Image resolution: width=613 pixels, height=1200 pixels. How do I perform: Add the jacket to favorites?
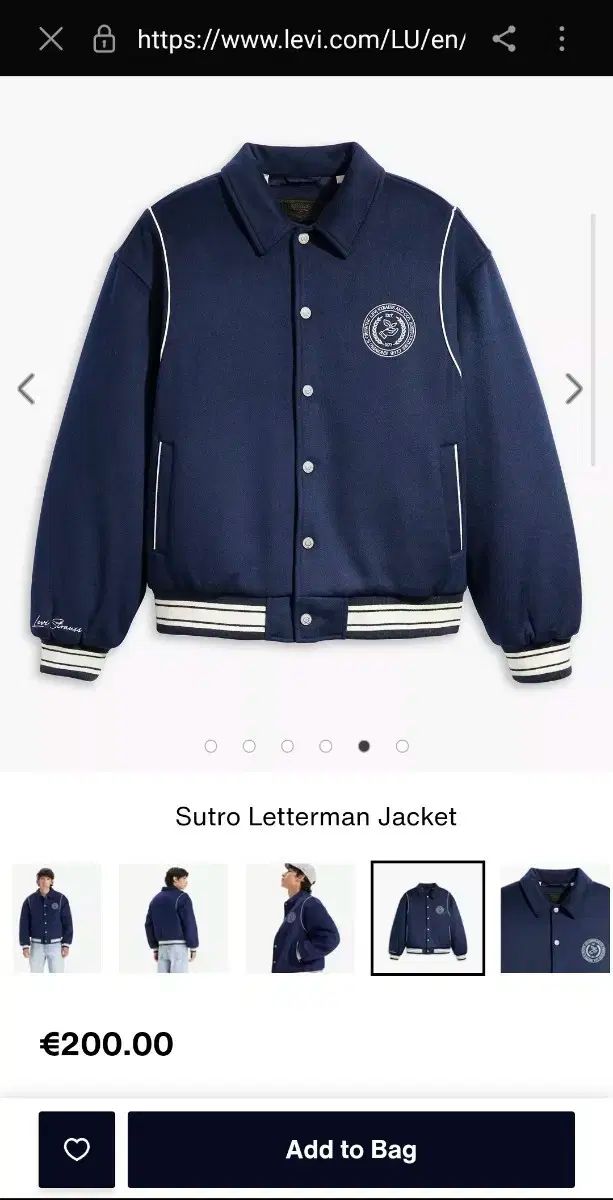click(x=77, y=1150)
